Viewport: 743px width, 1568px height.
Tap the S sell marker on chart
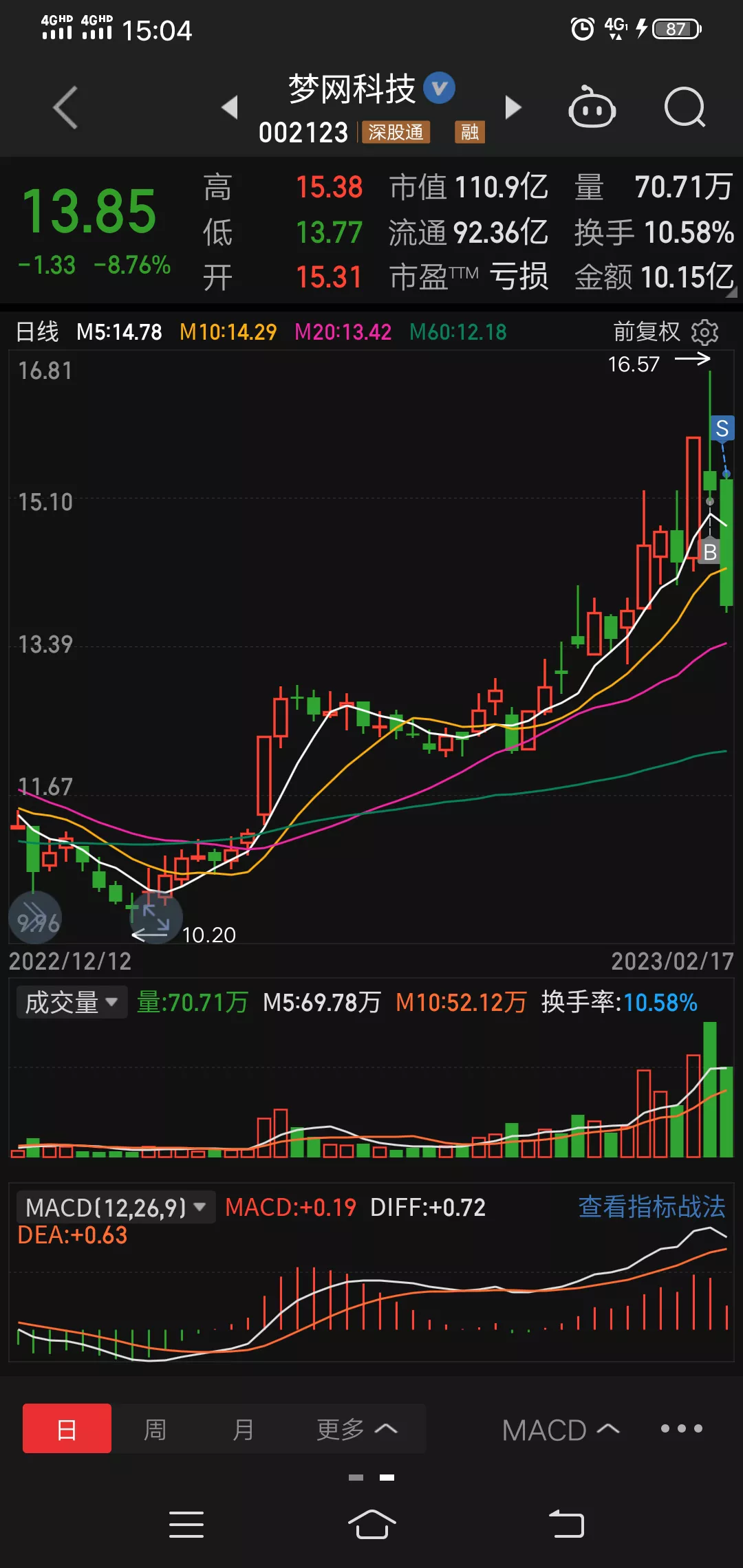(722, 428)
